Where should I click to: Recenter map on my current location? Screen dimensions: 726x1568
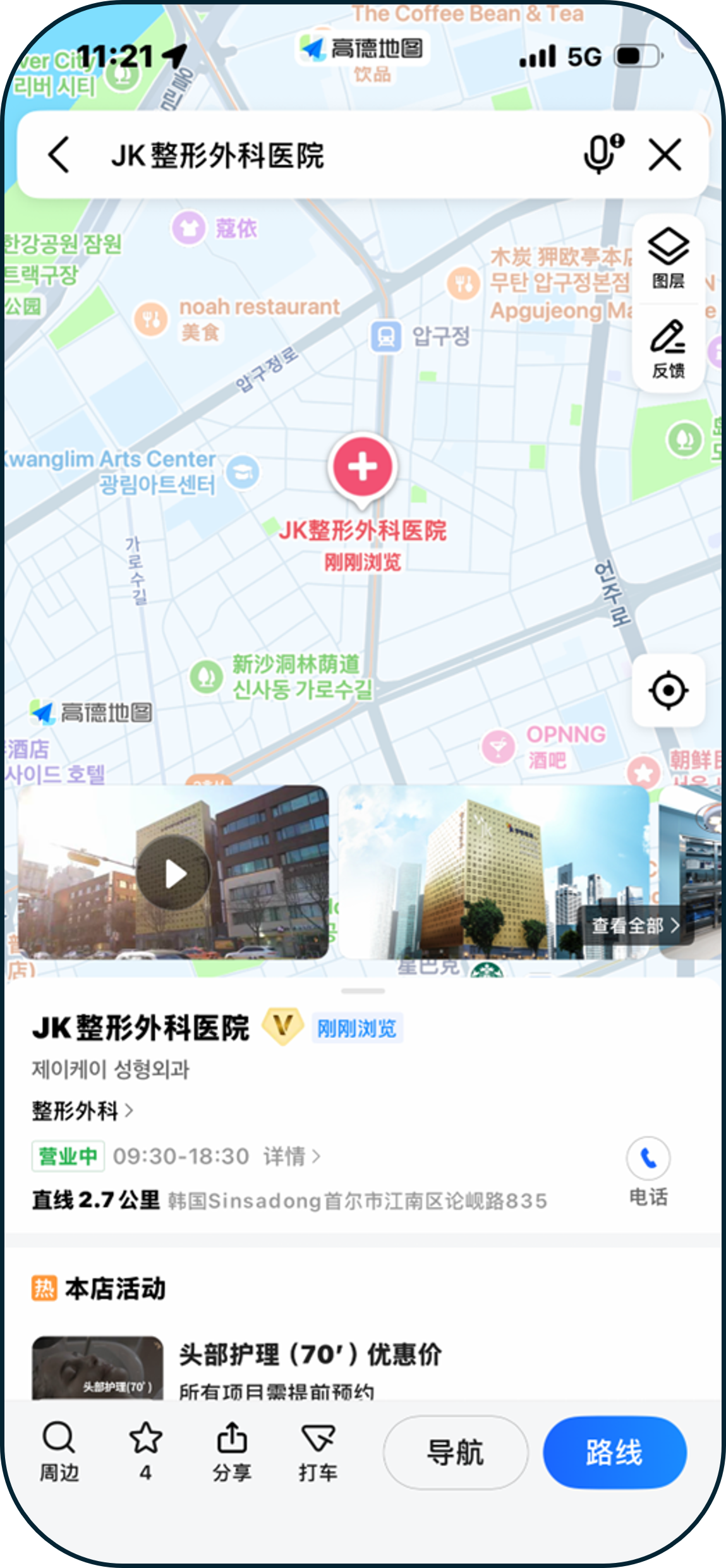[x=668, y=691]
